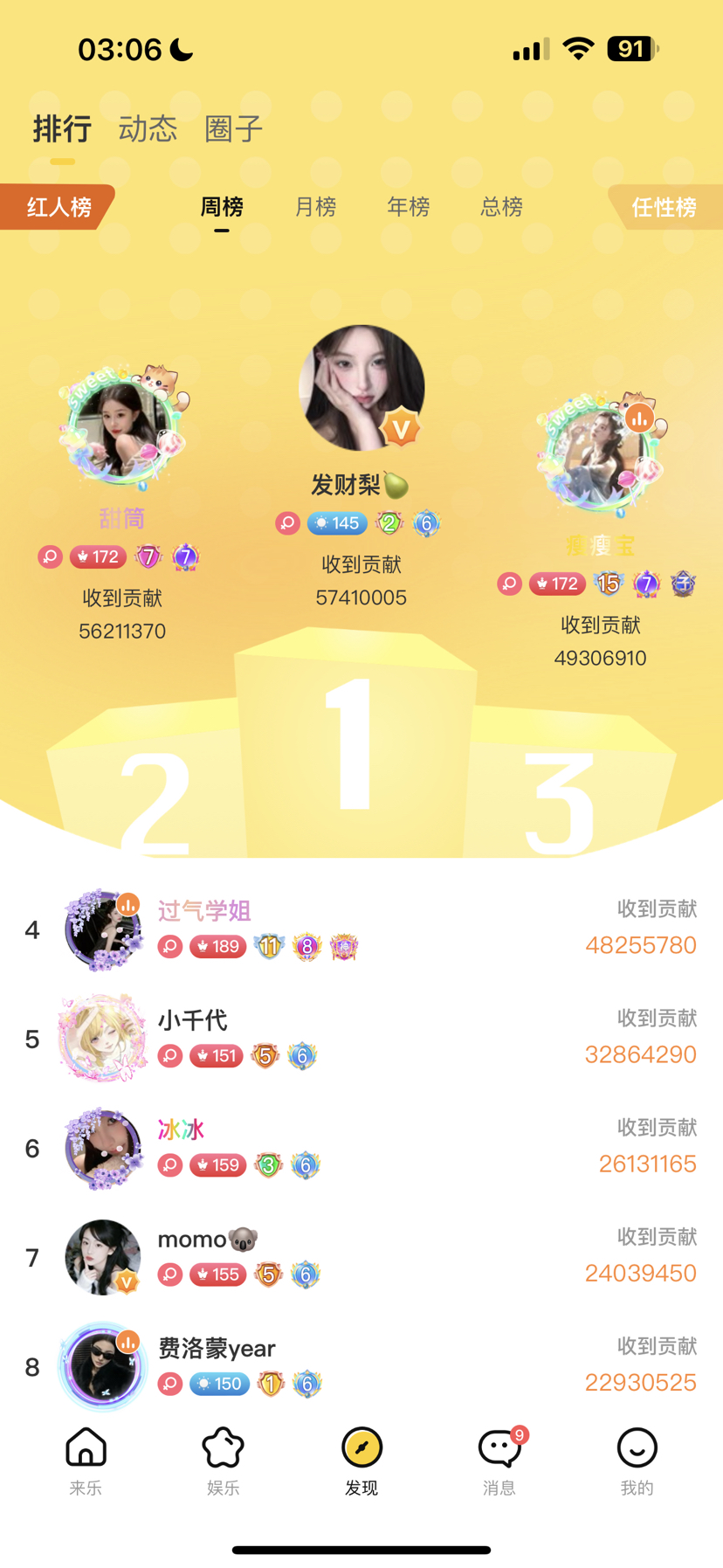723x1568 pixels.
Task: Switch to the 圈子 top tab
Action: pos(233,129)
